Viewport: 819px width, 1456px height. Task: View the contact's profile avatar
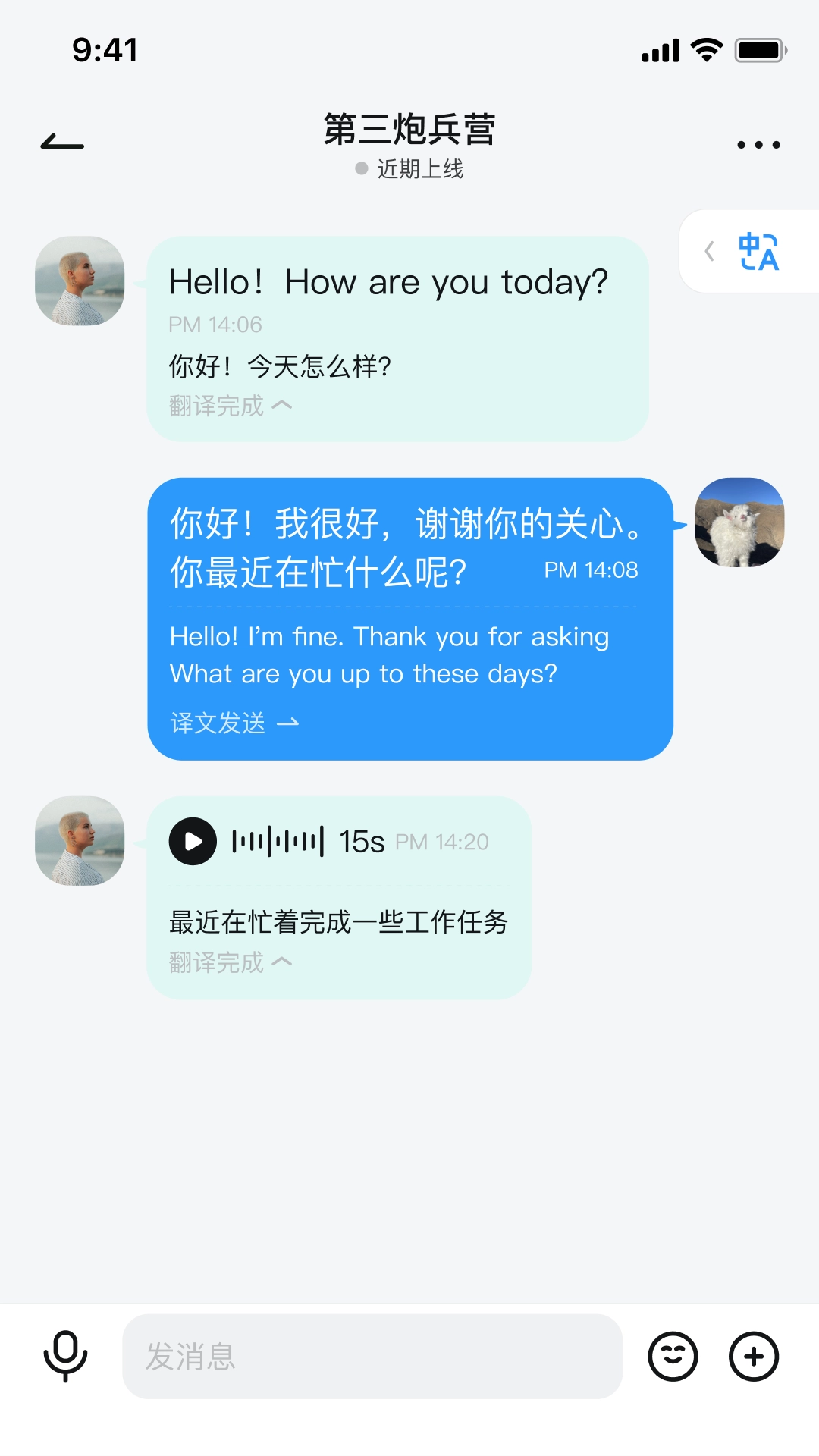pyautogui.click(x=79, y=281)
